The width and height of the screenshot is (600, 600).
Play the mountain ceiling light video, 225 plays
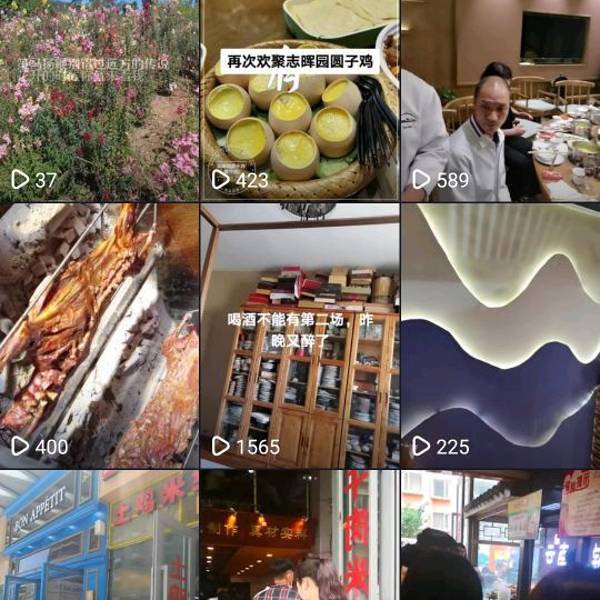tap(500, 335)
